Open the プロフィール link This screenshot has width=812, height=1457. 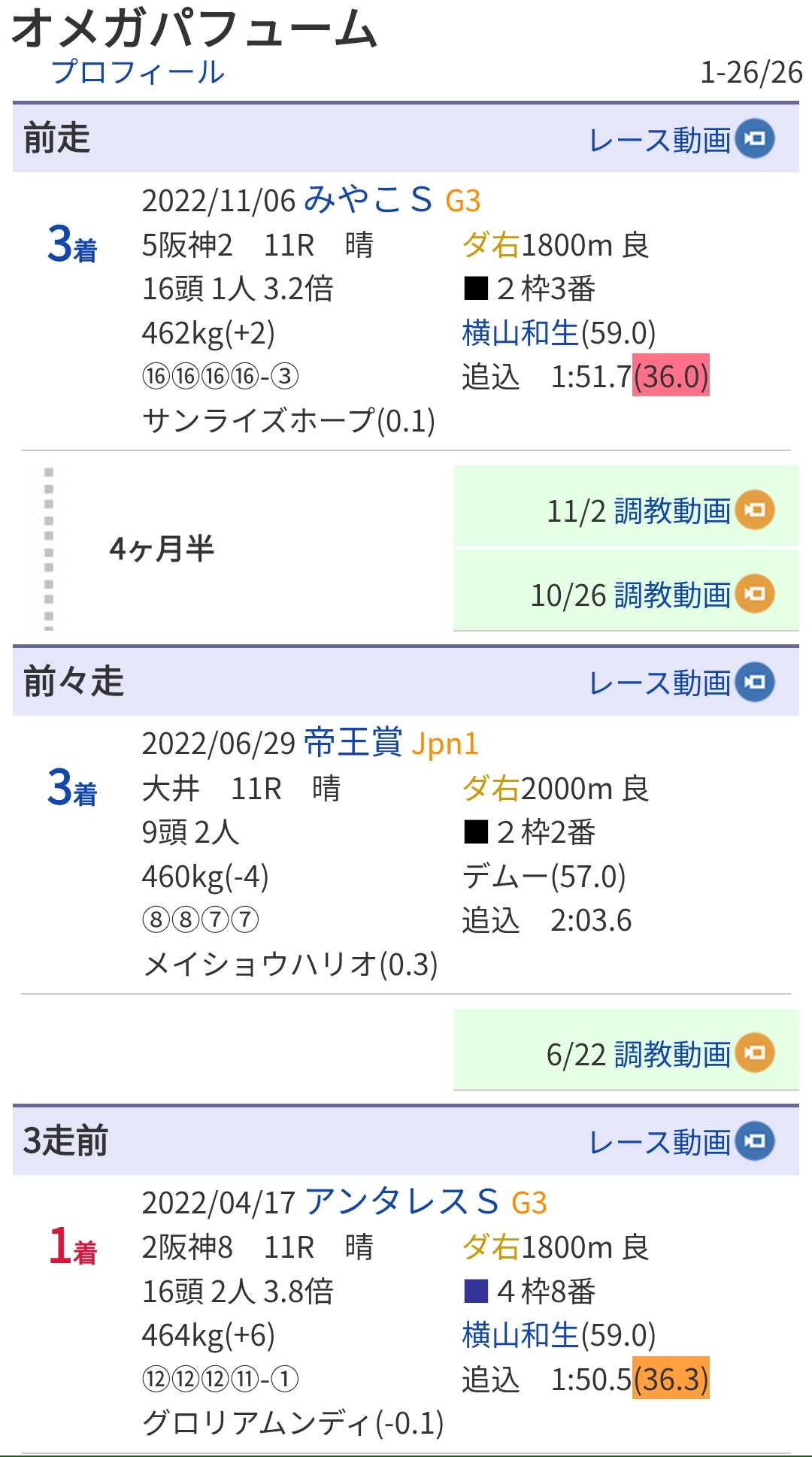coord(138,72)
